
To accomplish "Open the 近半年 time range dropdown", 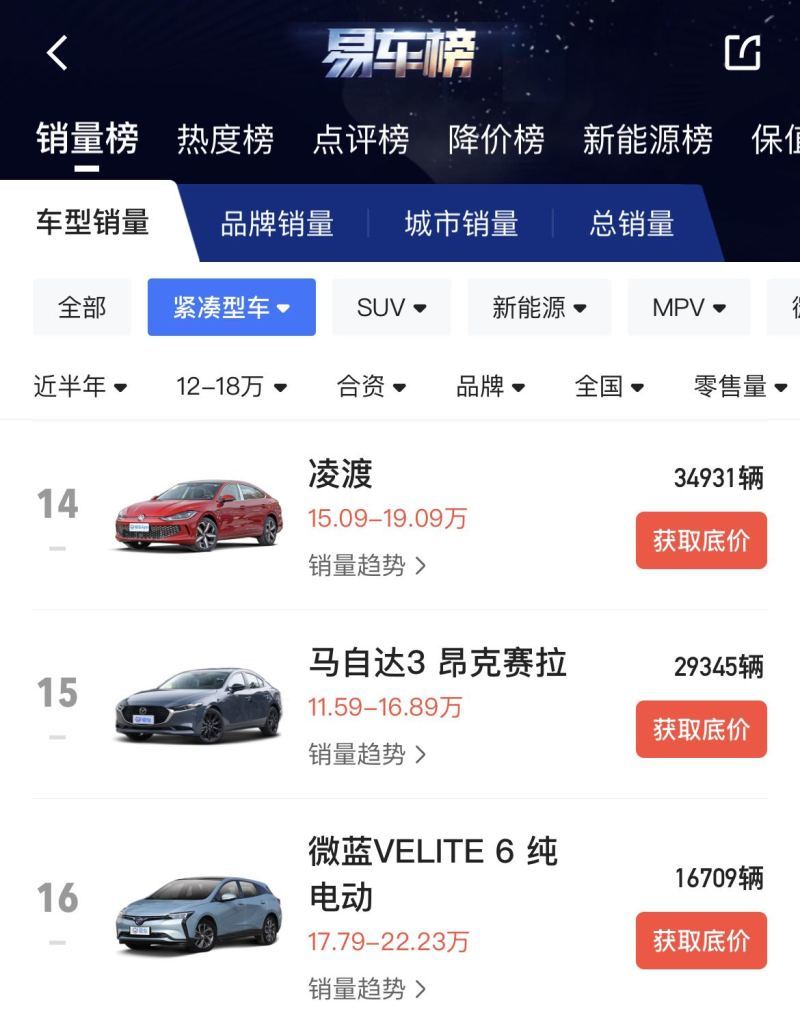I will [x=80, y=386].
